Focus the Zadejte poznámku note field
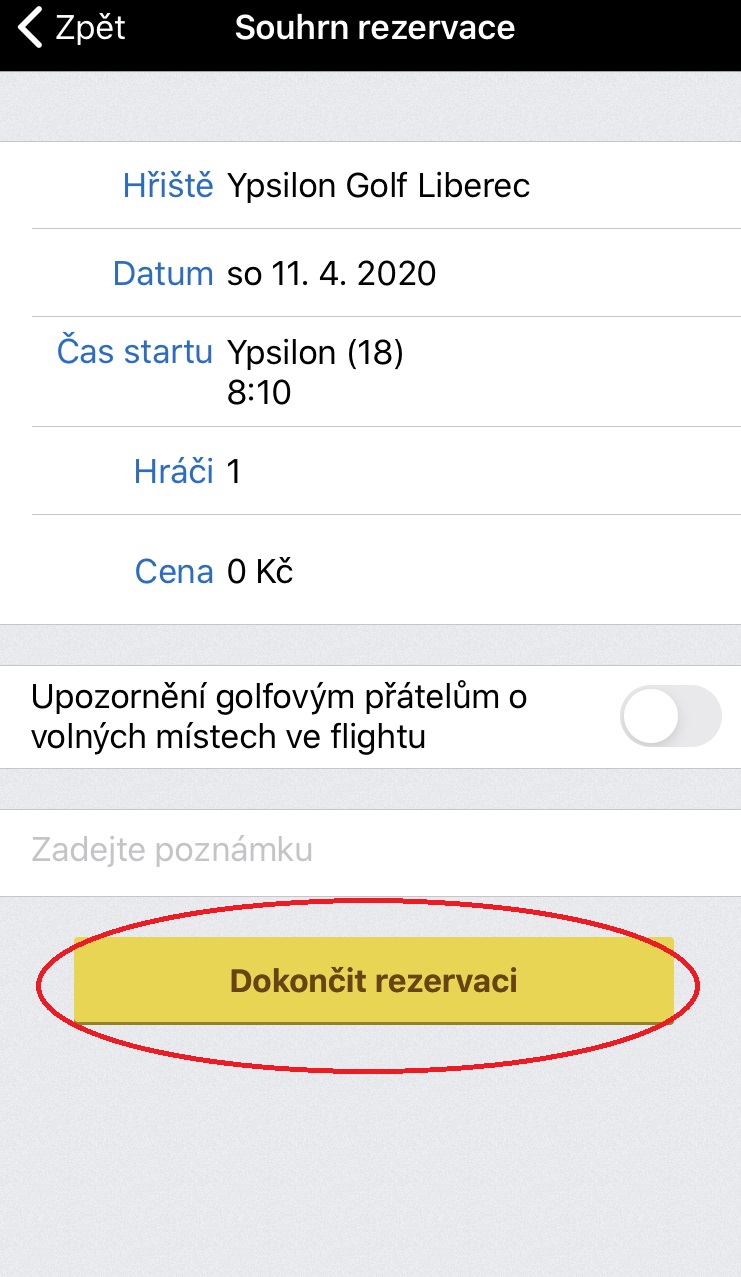 pos(370,851)
